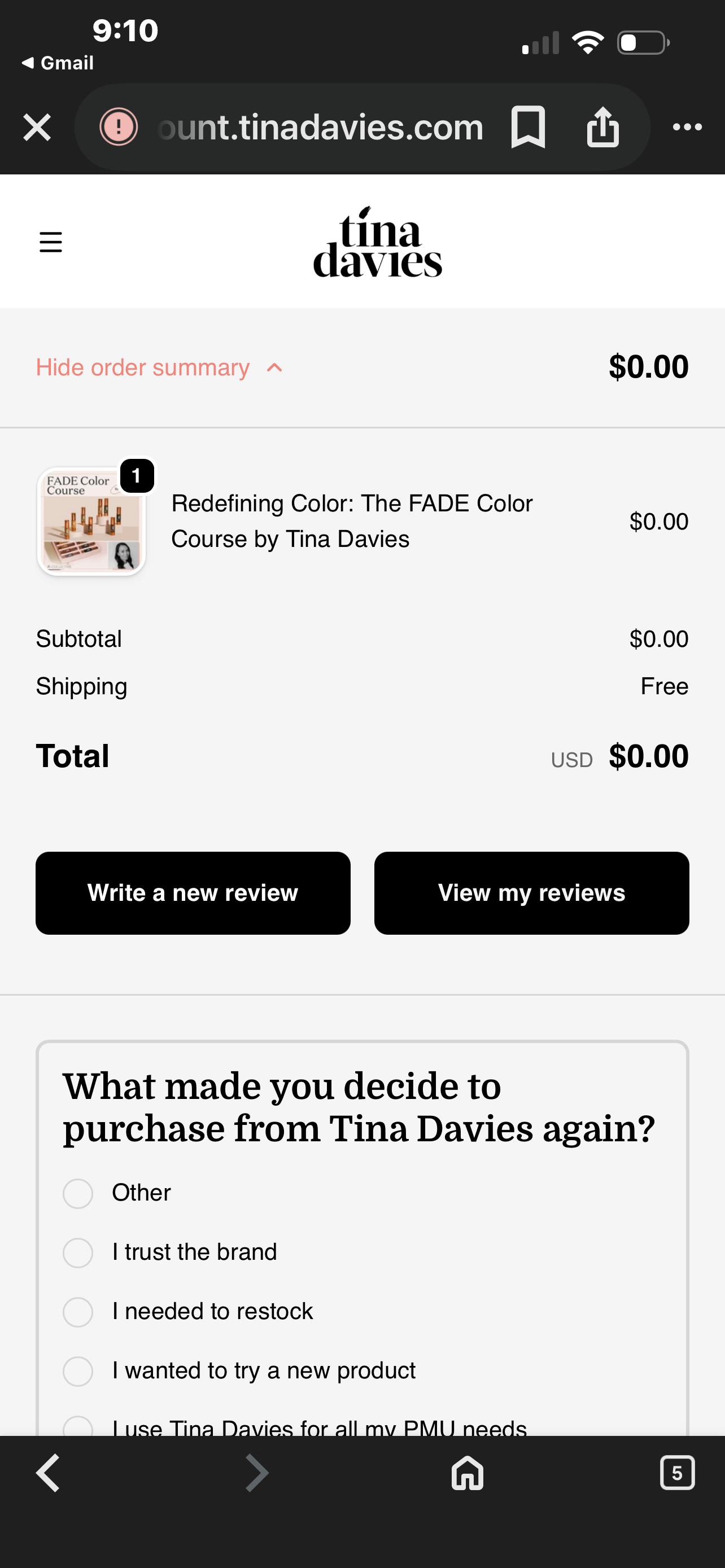725x1568 pixels.
Task: Select the Other option
Action: click(78, 1193)
